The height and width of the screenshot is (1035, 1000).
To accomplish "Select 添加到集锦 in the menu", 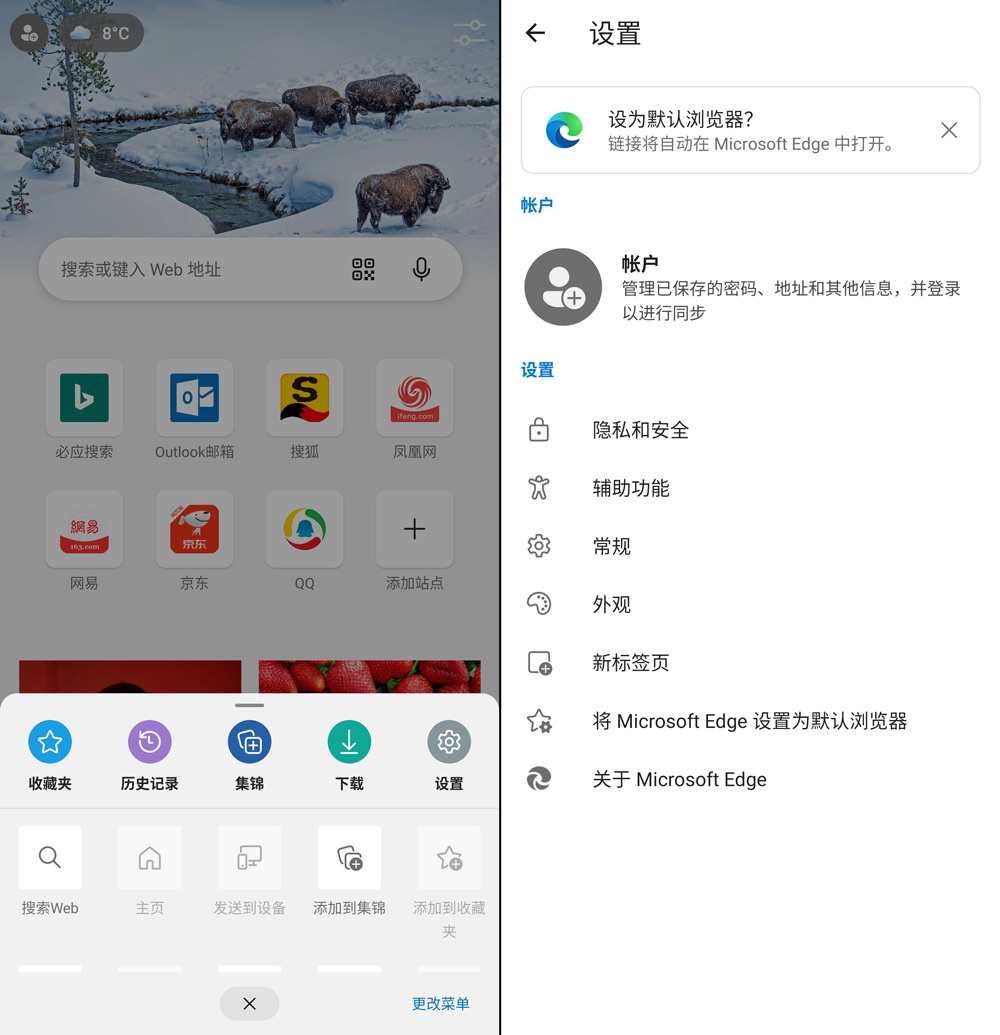I will tap(349, 872).
